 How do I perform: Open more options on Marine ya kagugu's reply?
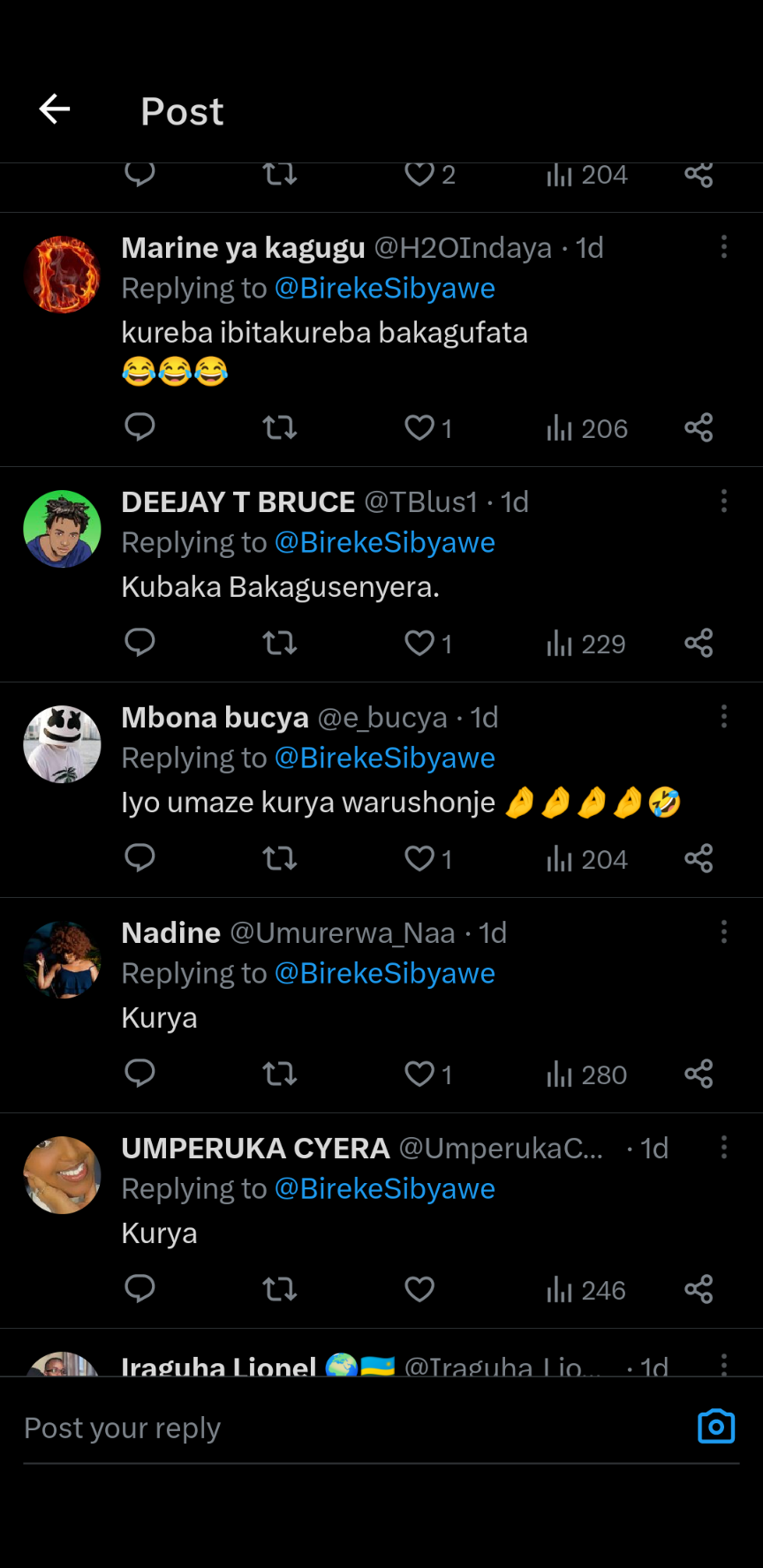[724, 247]
